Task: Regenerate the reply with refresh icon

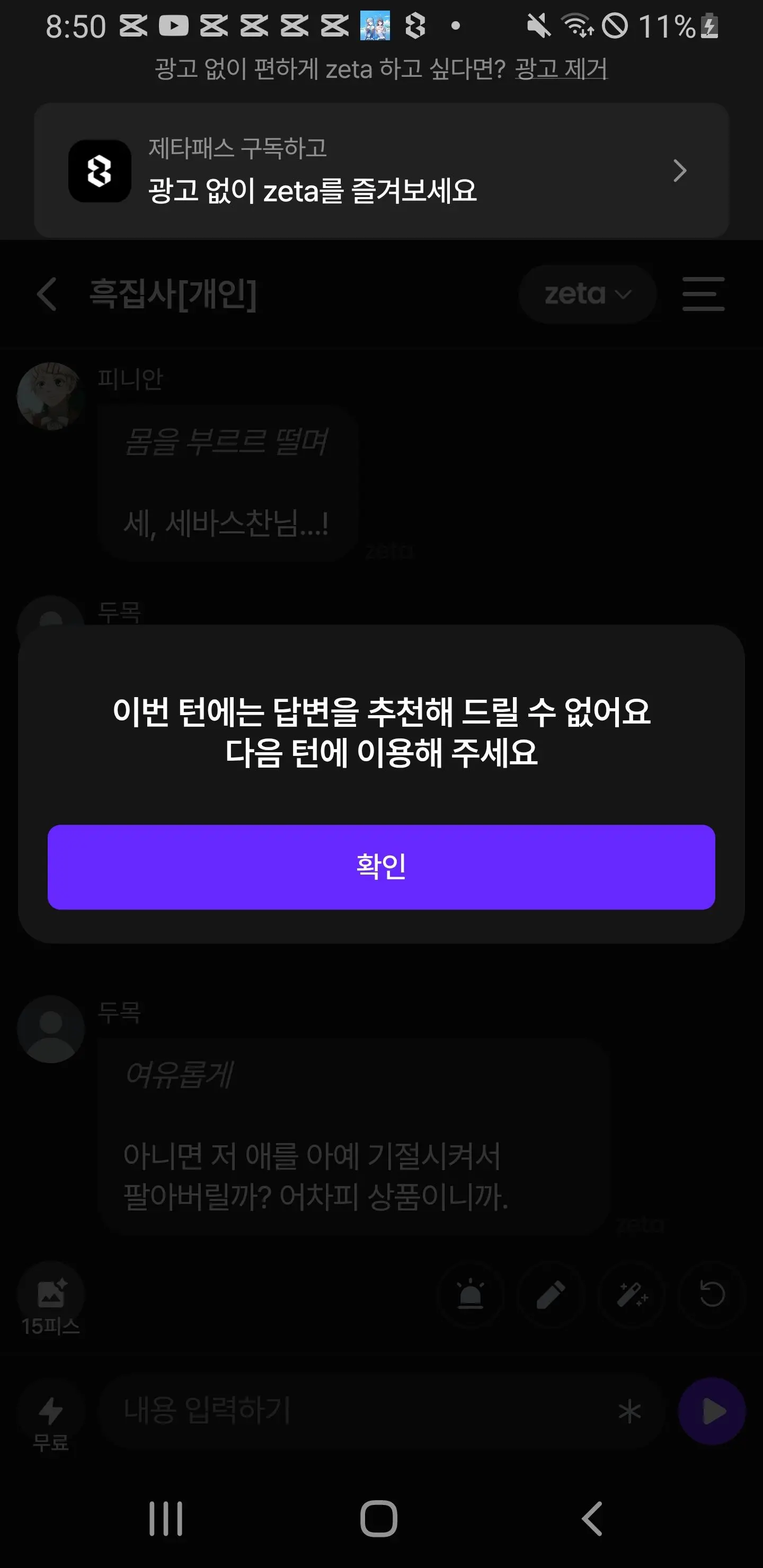Action: pyautogui.click(x=712, y=1295)
